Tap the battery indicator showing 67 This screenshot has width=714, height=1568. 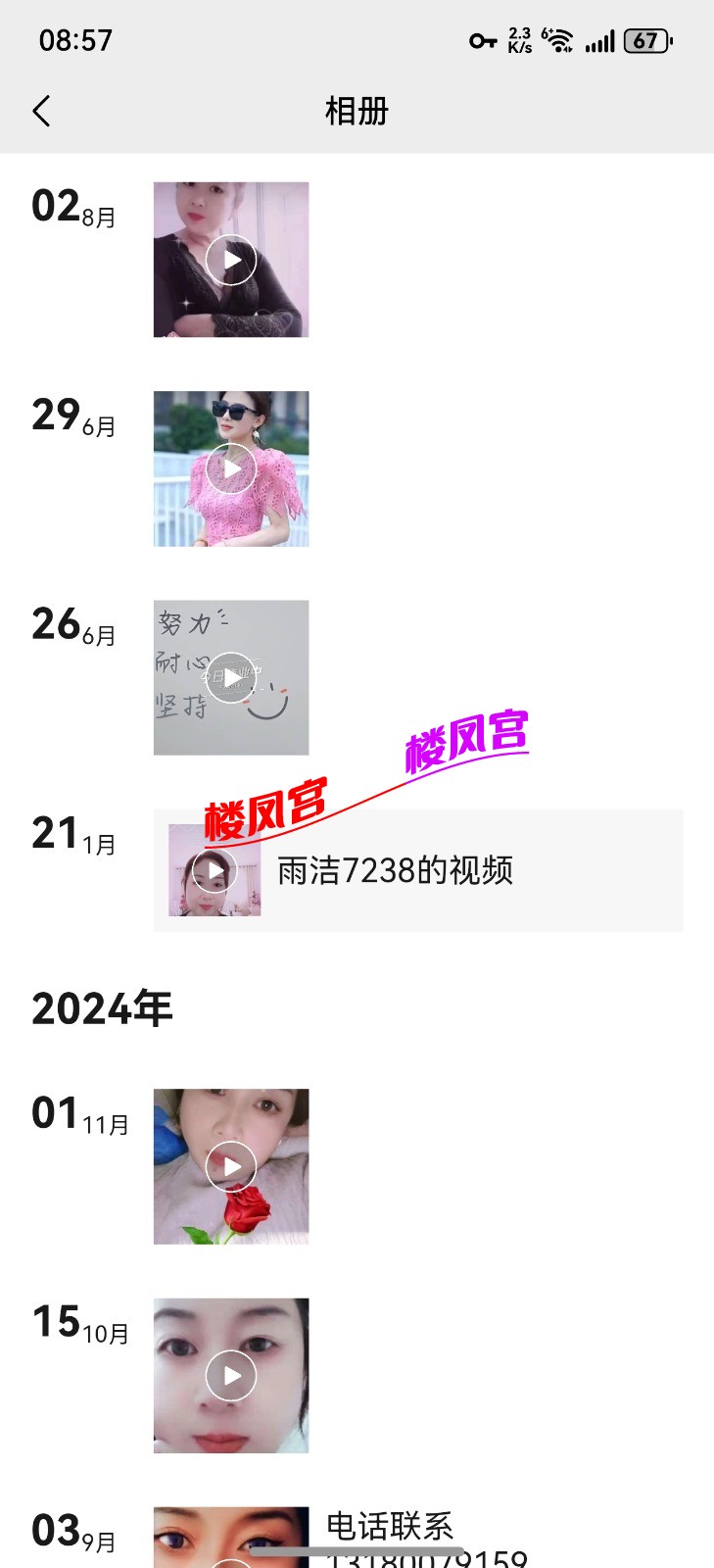(x=648, y=41)
